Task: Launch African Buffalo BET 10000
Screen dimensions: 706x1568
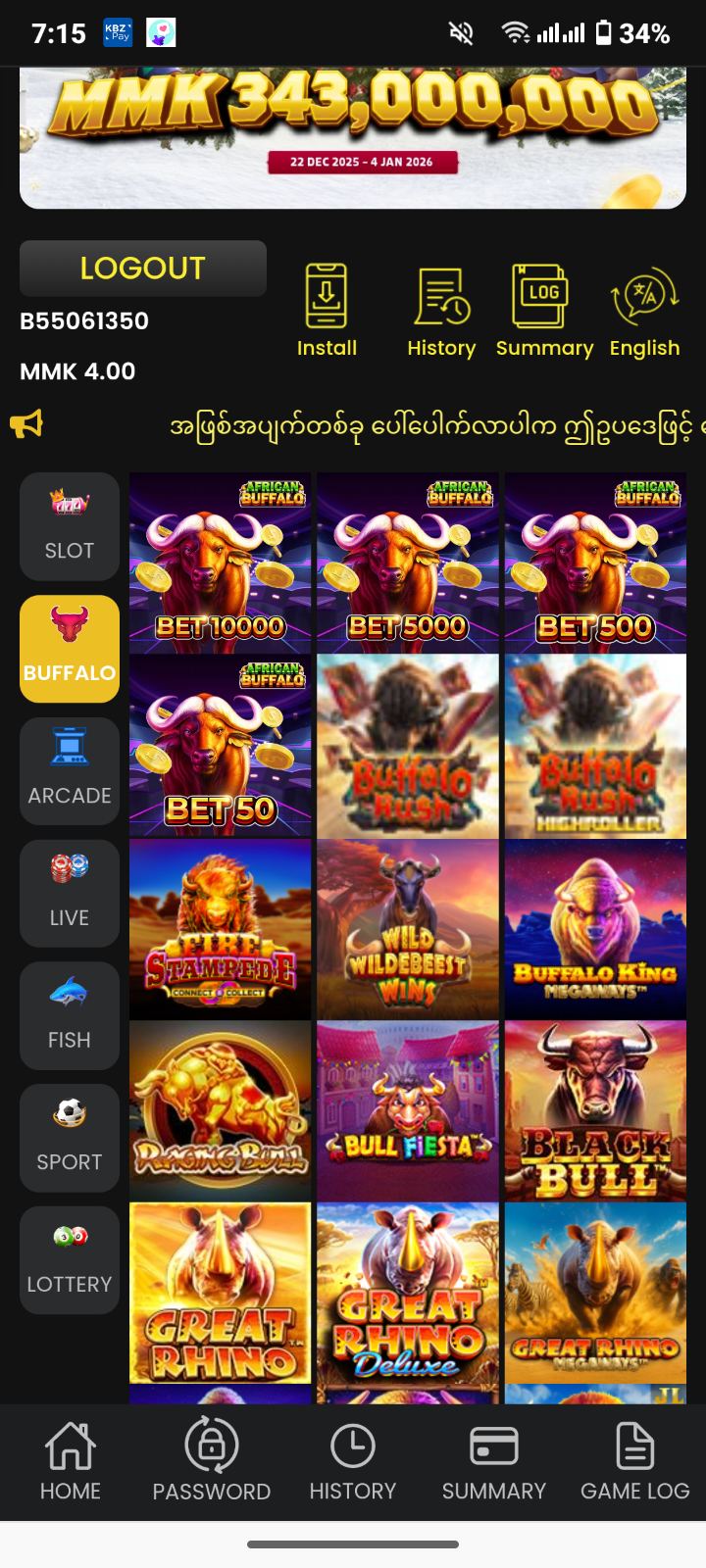Action: coord(220,563)
